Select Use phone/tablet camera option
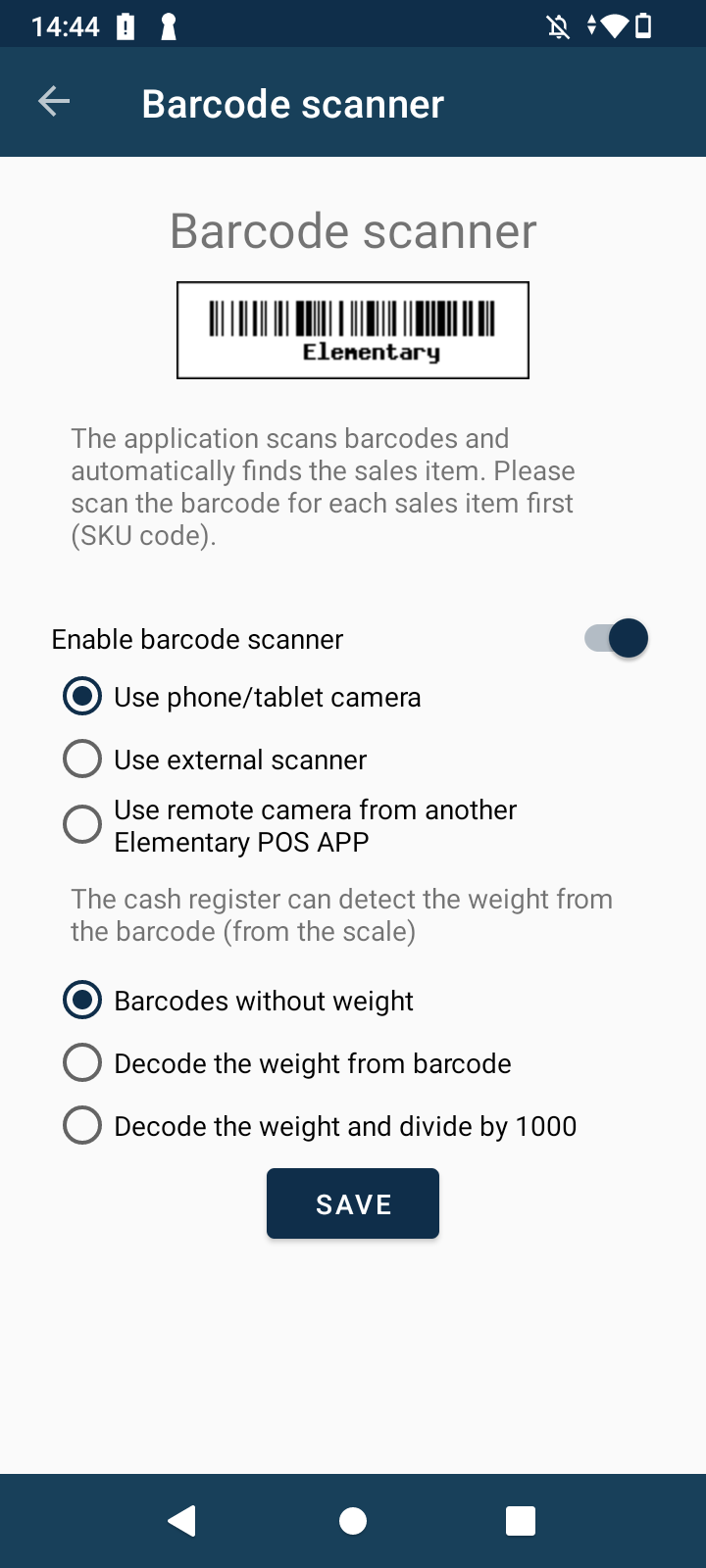The height and width of the screenshot is (1568, 706). click(x=242, y=697)
